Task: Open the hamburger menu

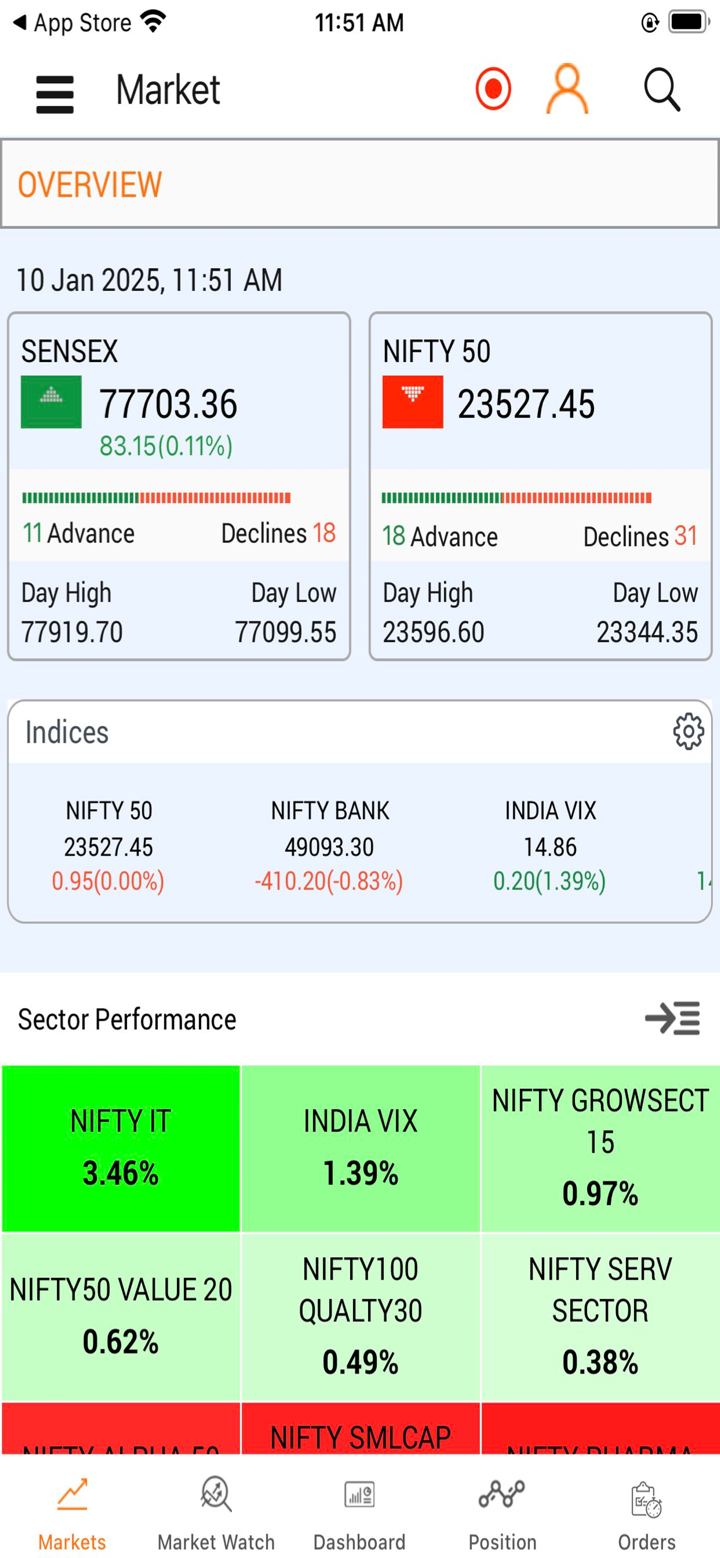Action: 55,92
